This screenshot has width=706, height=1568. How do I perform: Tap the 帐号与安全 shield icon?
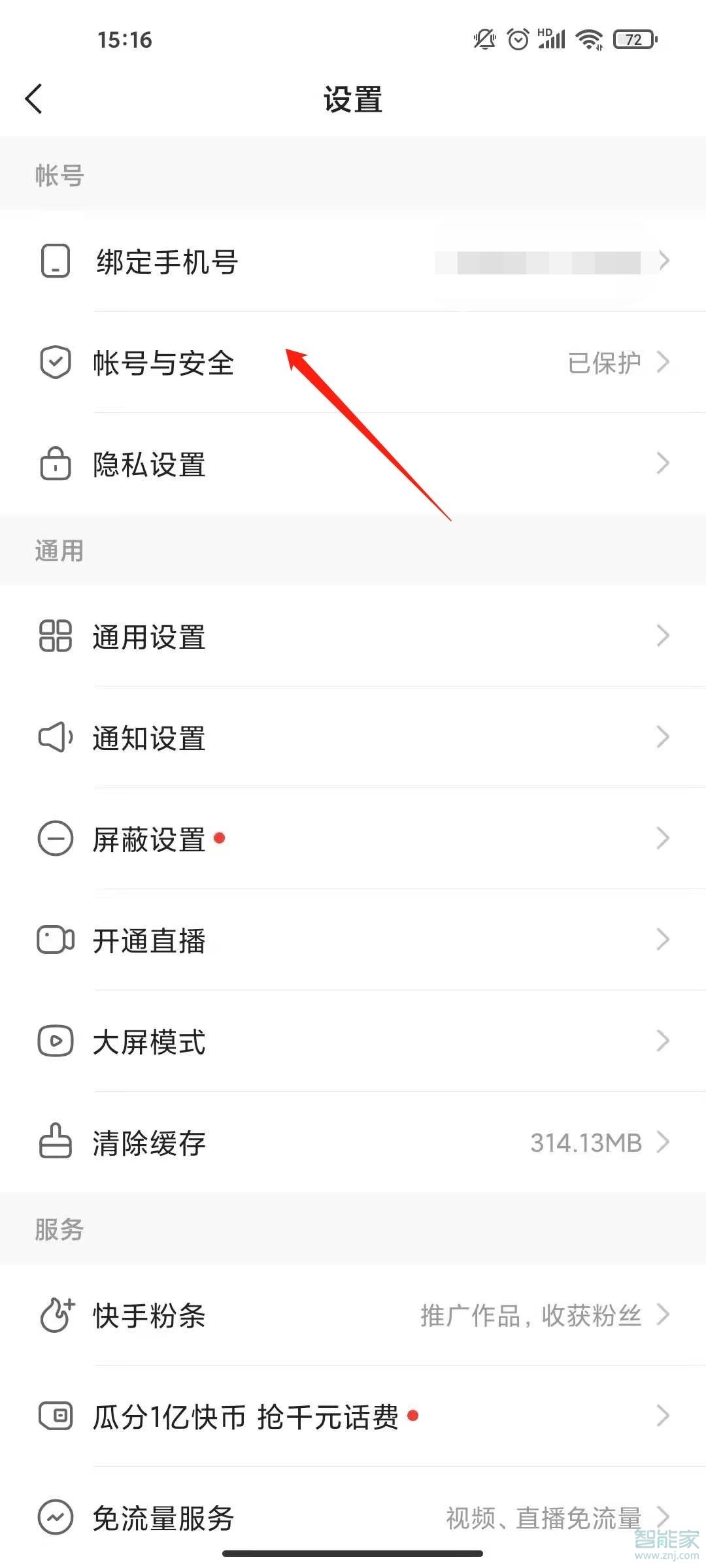point(56,363)
